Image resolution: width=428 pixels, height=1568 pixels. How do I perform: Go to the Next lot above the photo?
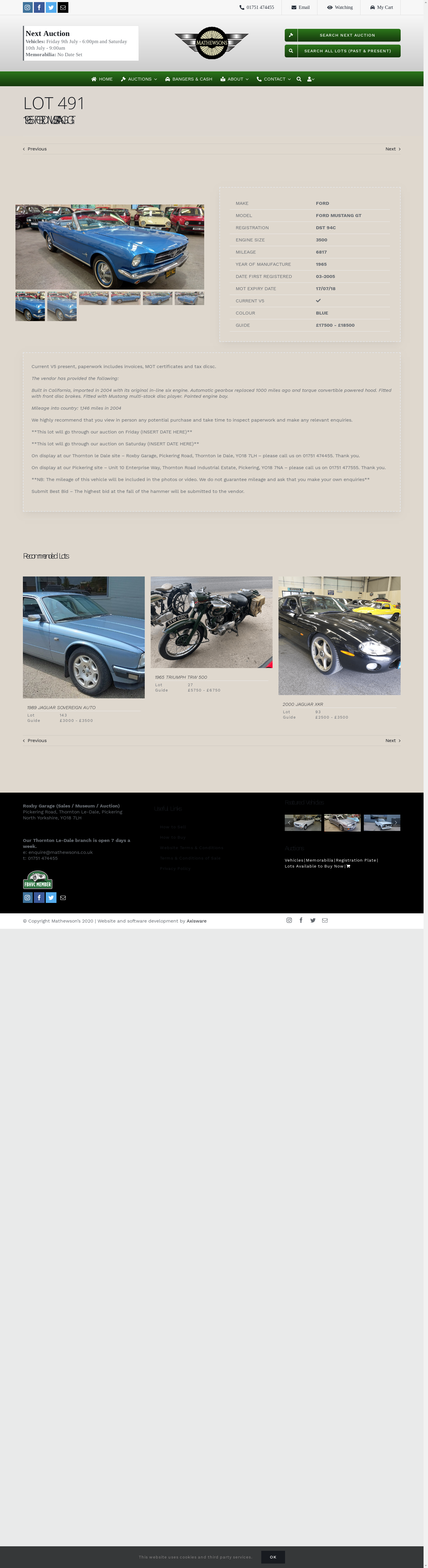click(392, 149)
